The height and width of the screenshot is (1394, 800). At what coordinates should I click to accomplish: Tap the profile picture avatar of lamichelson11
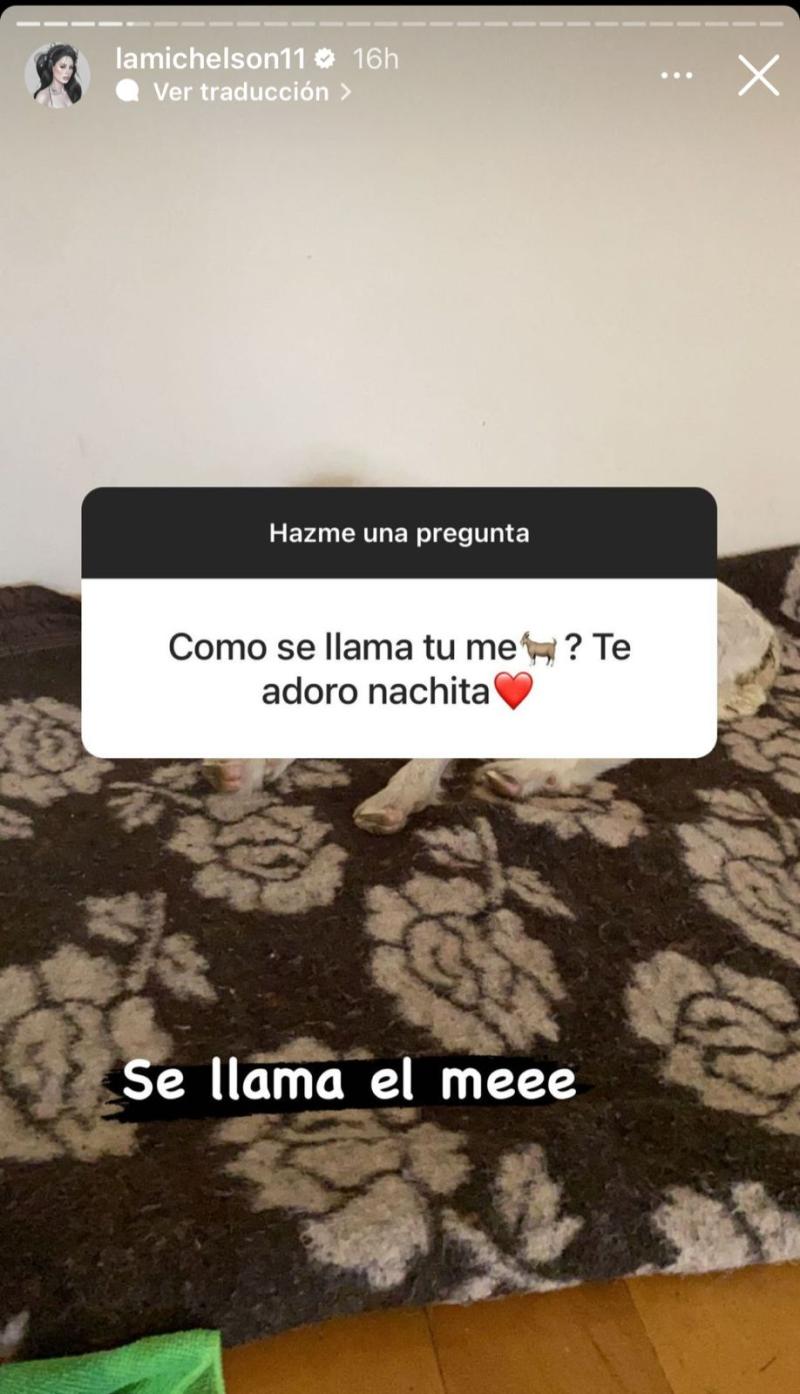[x=58, y=71]
